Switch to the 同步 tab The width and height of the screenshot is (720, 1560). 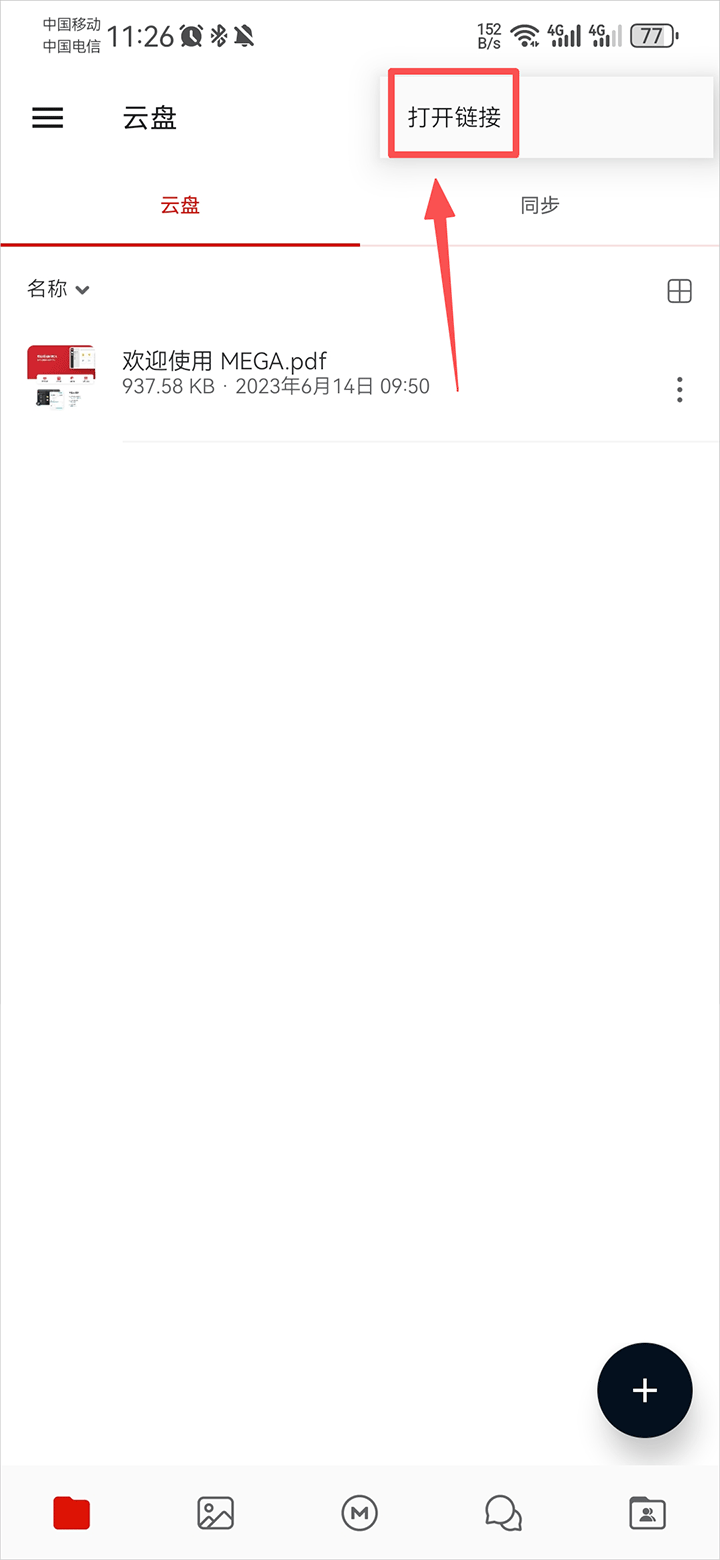click(540, 206)
